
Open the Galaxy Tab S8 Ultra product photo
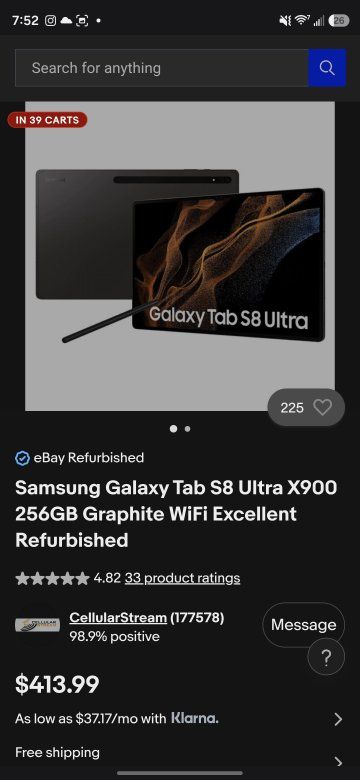pyautogui.click(x=180, y=256)
